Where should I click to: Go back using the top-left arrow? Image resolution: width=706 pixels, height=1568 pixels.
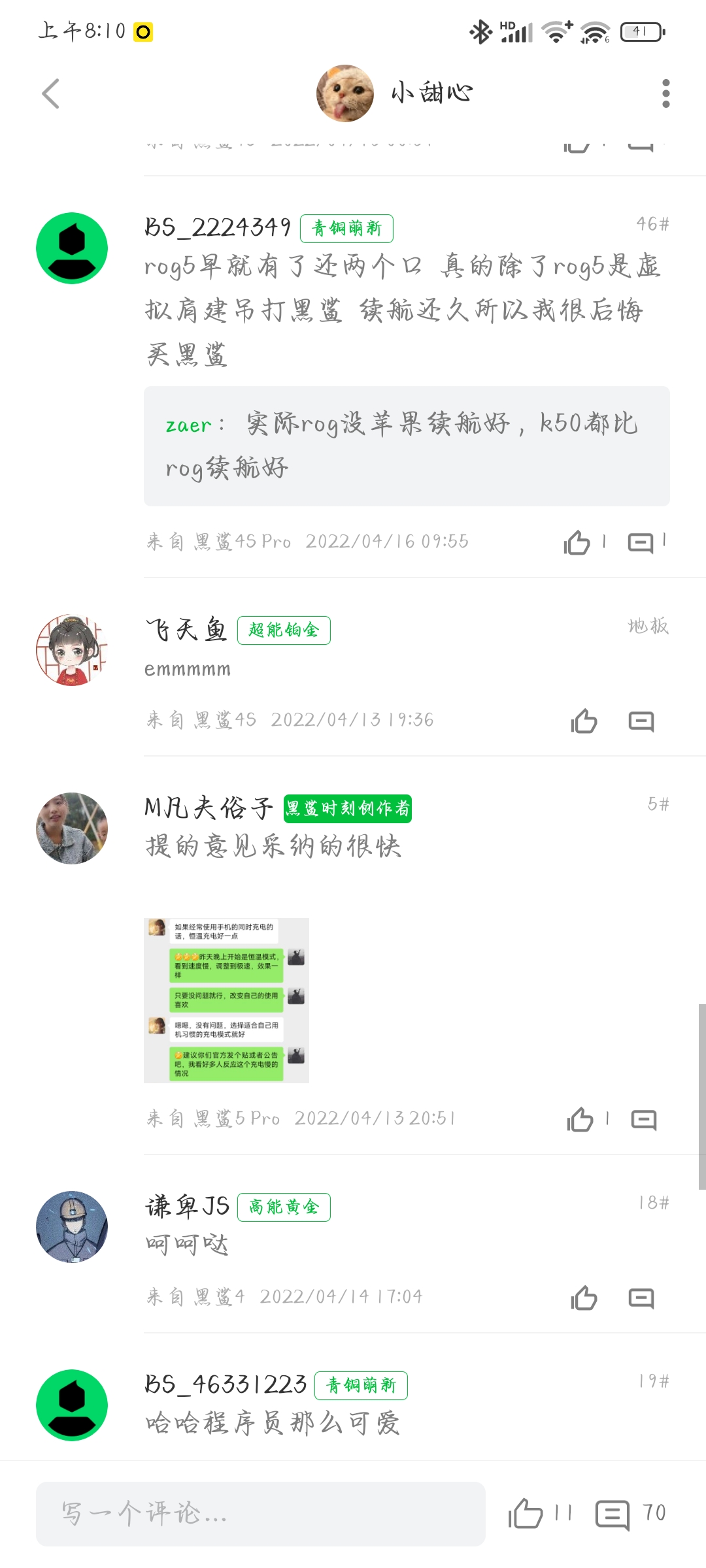coord(51,93)
